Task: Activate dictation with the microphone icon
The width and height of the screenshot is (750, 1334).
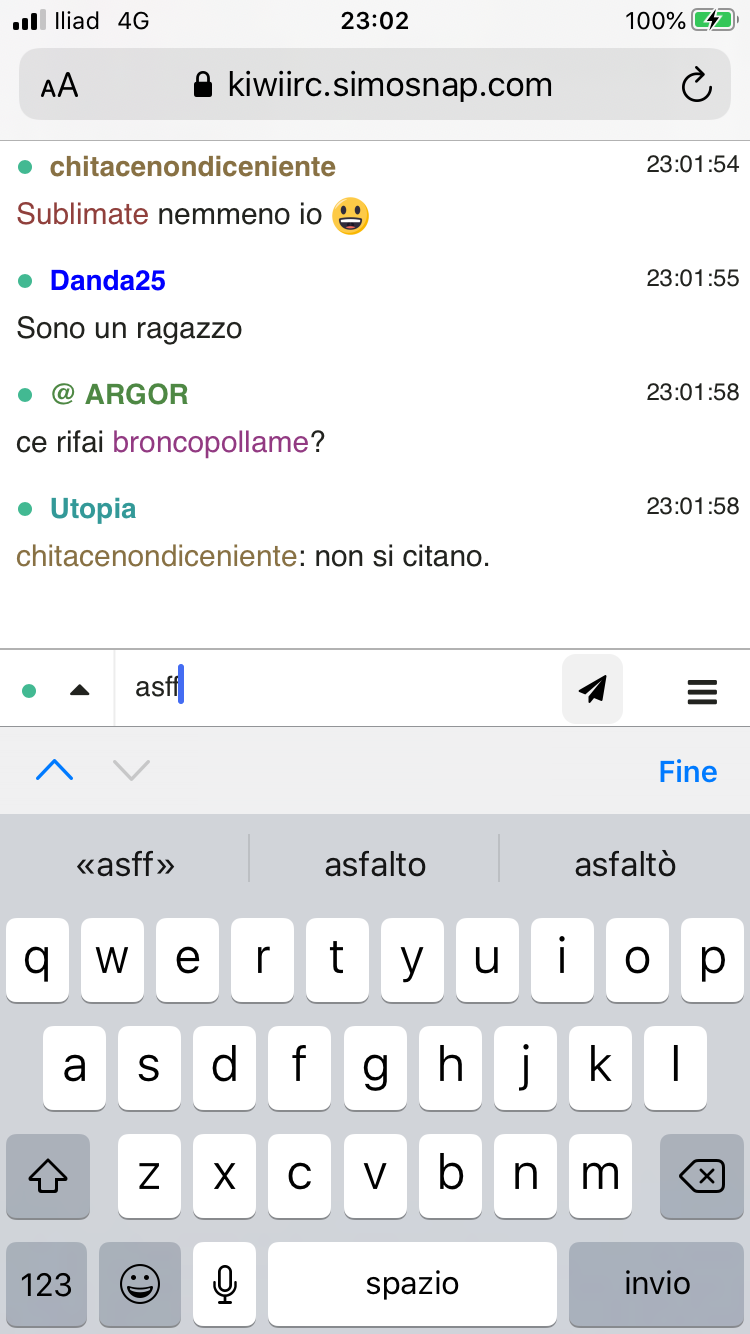Action: coord(224,1285)
